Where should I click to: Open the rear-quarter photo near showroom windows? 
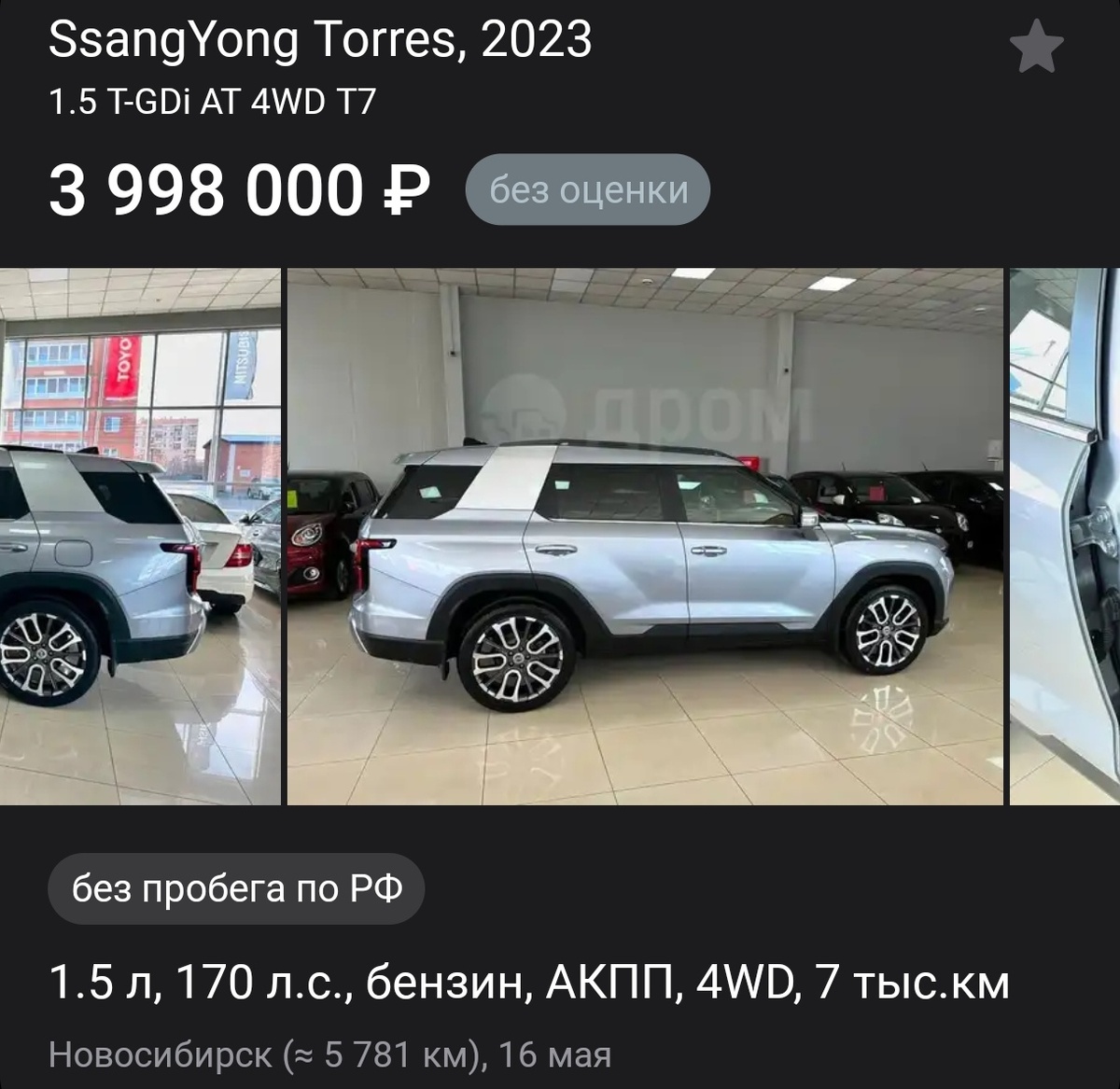coord(140,537)
